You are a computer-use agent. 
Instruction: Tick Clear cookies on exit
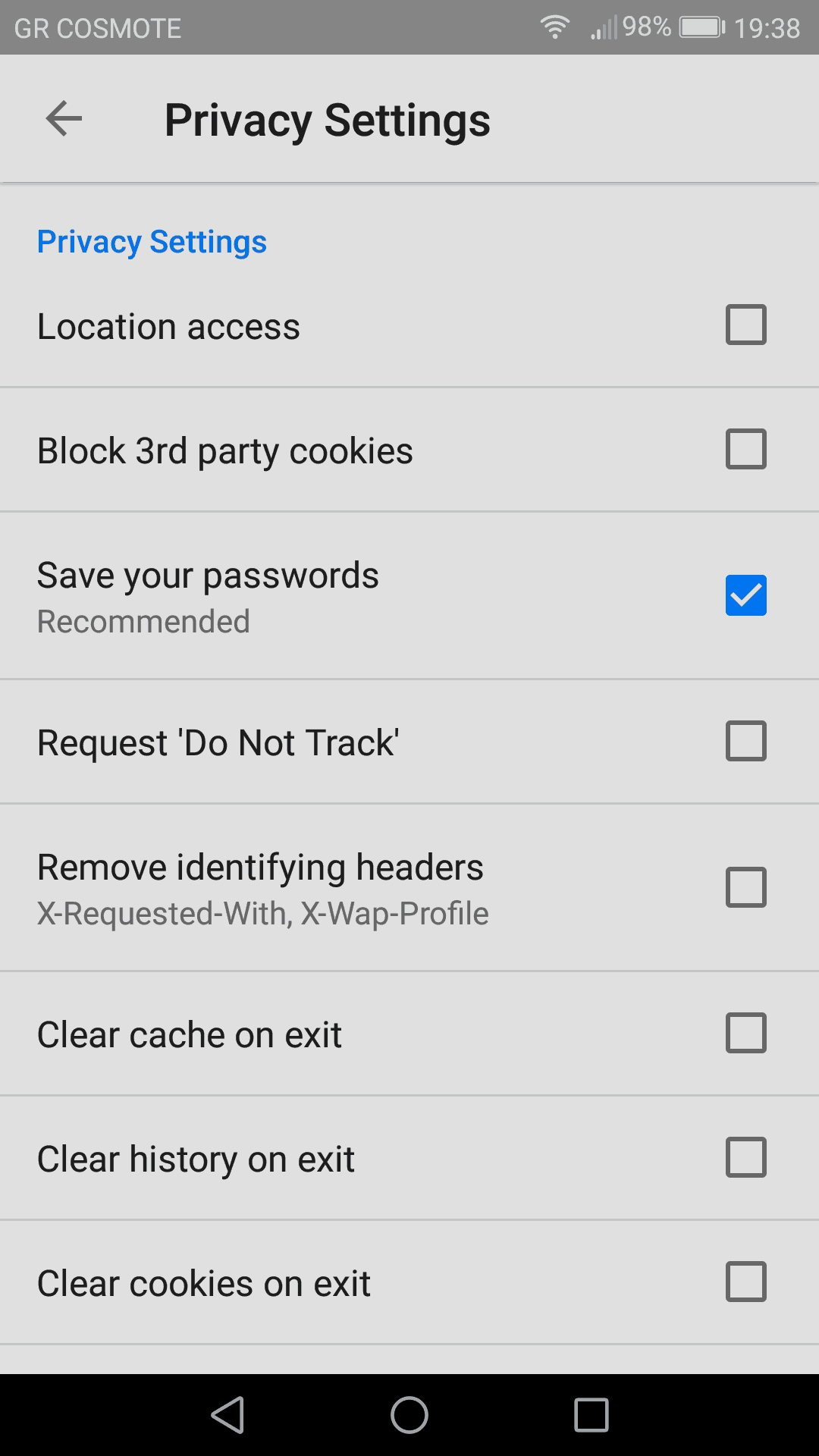746,1282
